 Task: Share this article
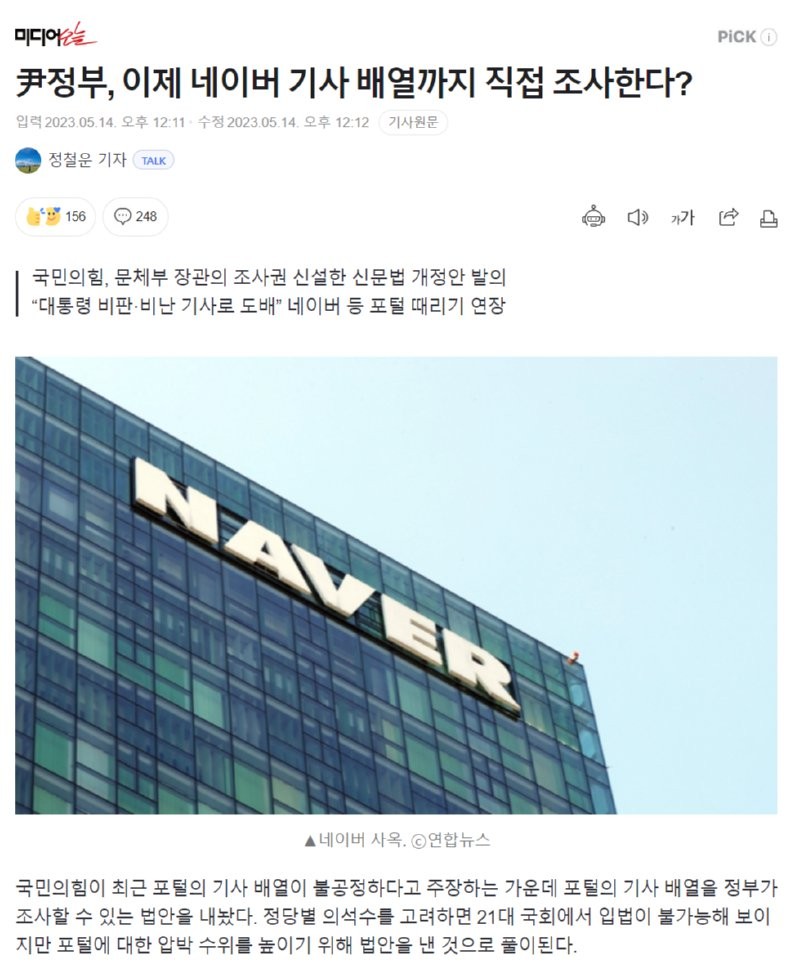click(x=728, y=217)
